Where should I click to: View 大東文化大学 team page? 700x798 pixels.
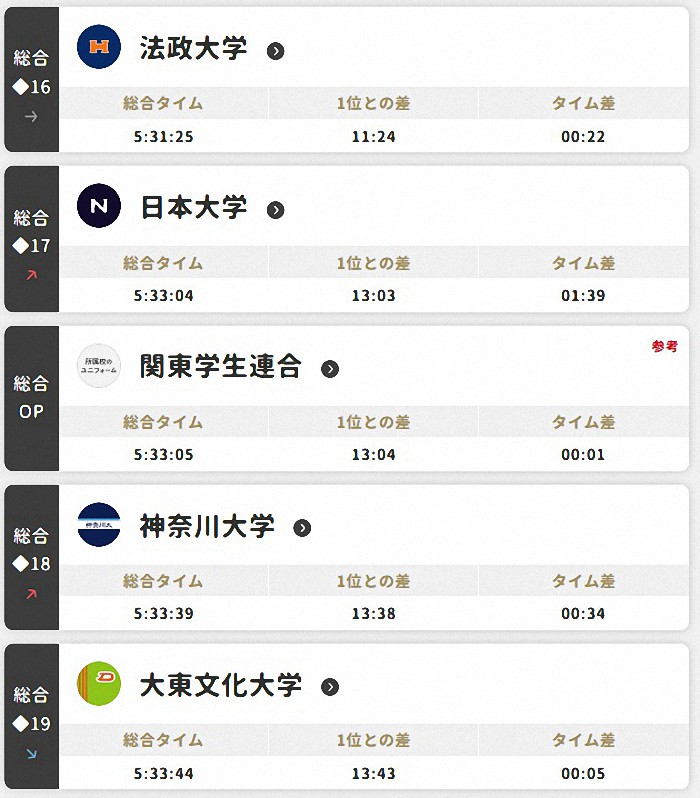[330, 687]
